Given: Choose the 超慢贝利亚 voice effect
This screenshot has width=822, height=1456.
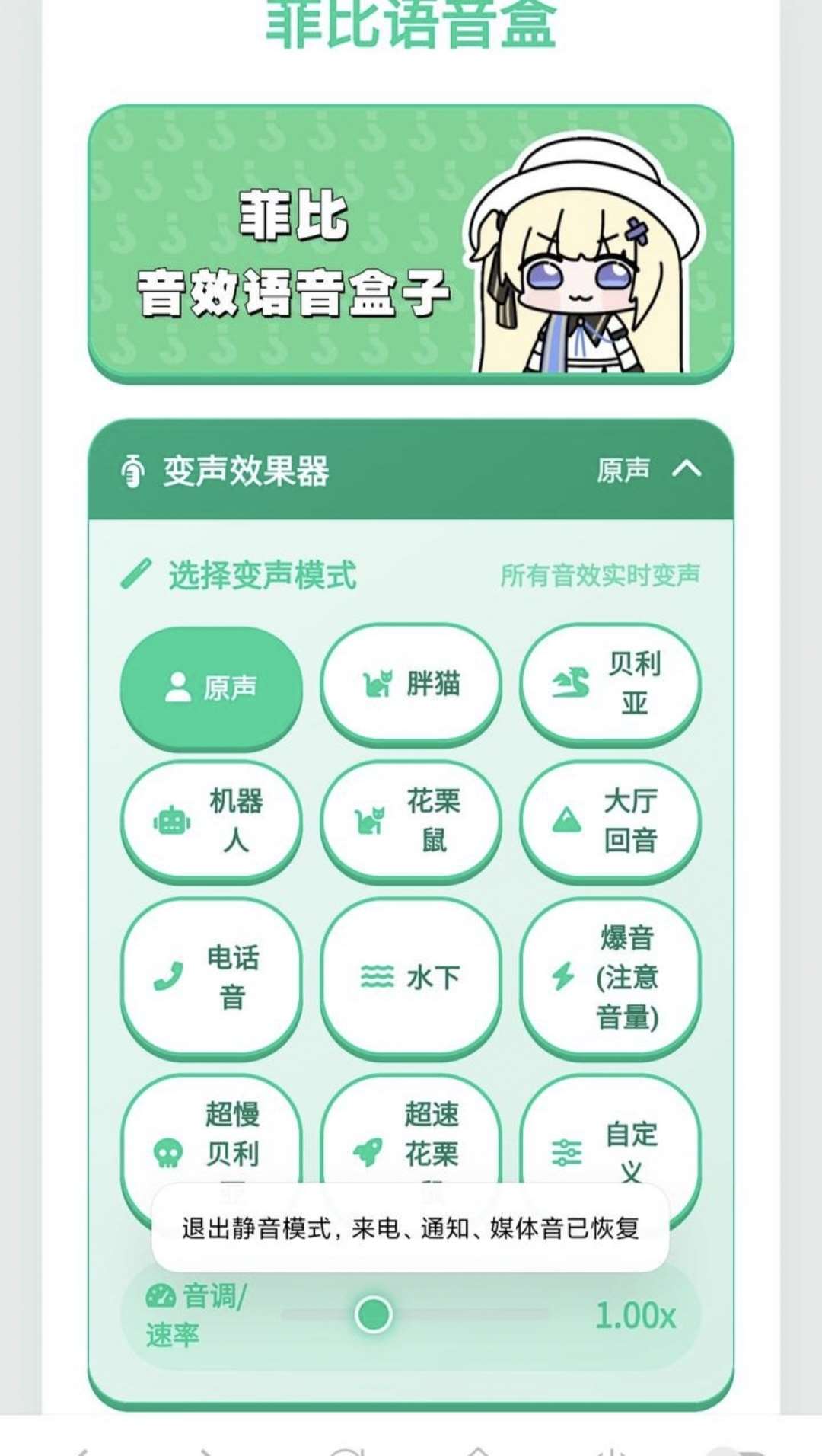Looking at the screenshot, I should [211, 1135].
